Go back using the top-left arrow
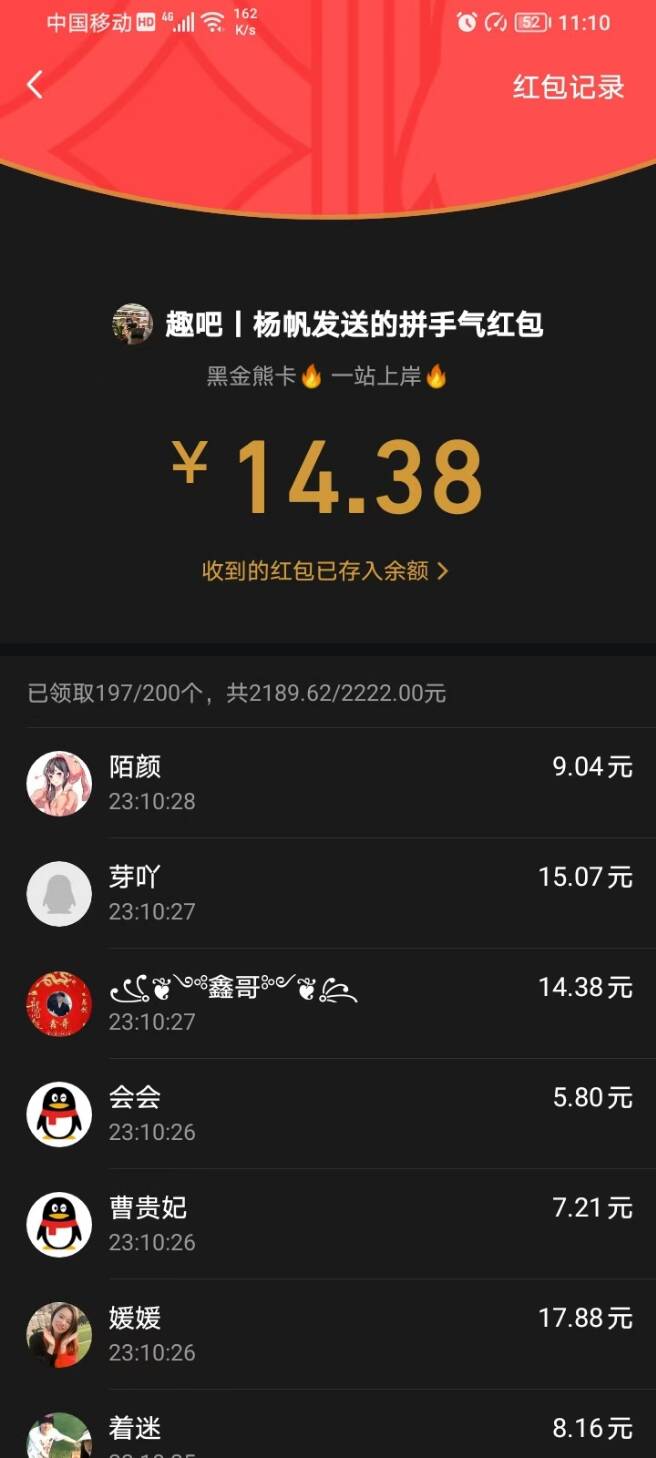The width and height of the screenshot is (656, 1458). pyautogui.click(x=35, y=85)
